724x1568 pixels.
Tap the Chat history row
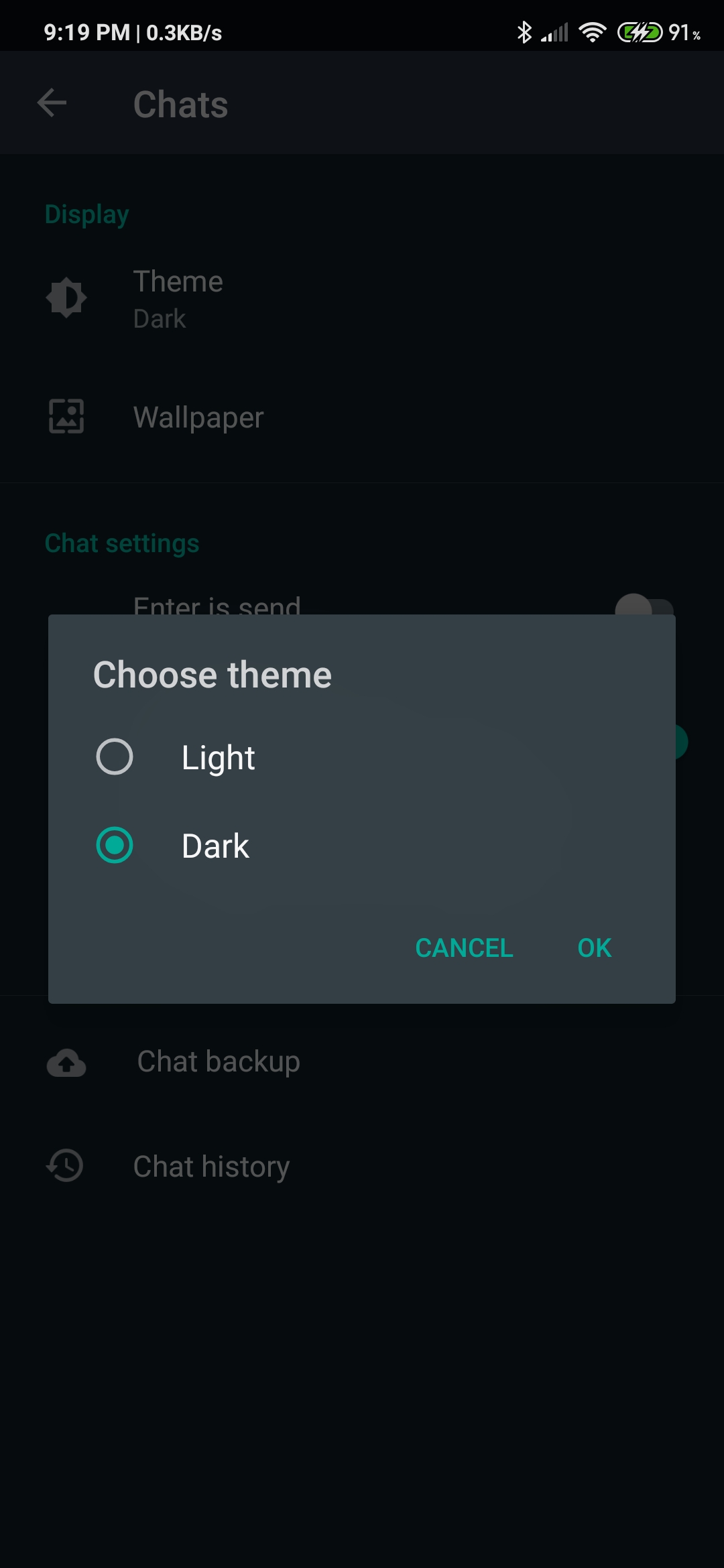210,1166
